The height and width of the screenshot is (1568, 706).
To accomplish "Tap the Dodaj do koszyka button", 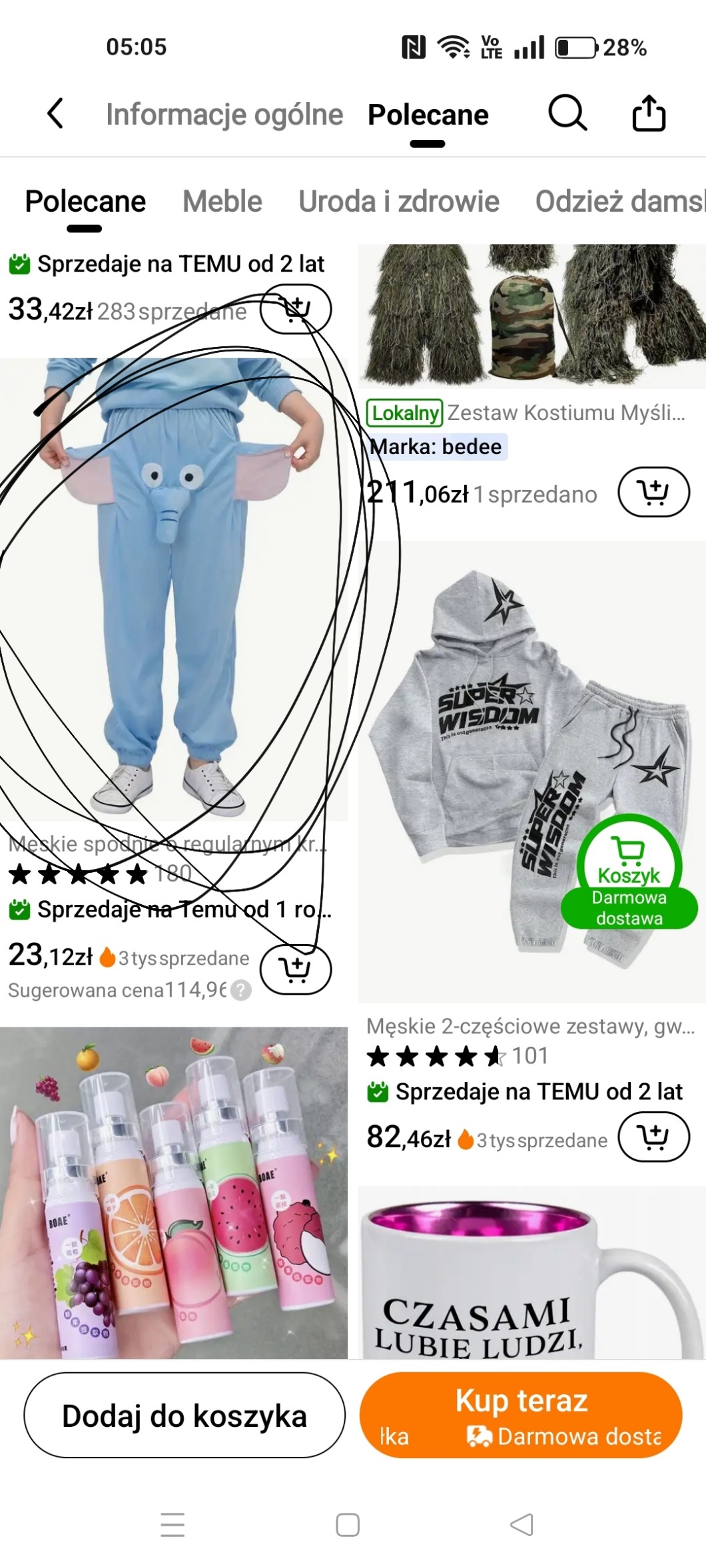I will [184, 1416].
